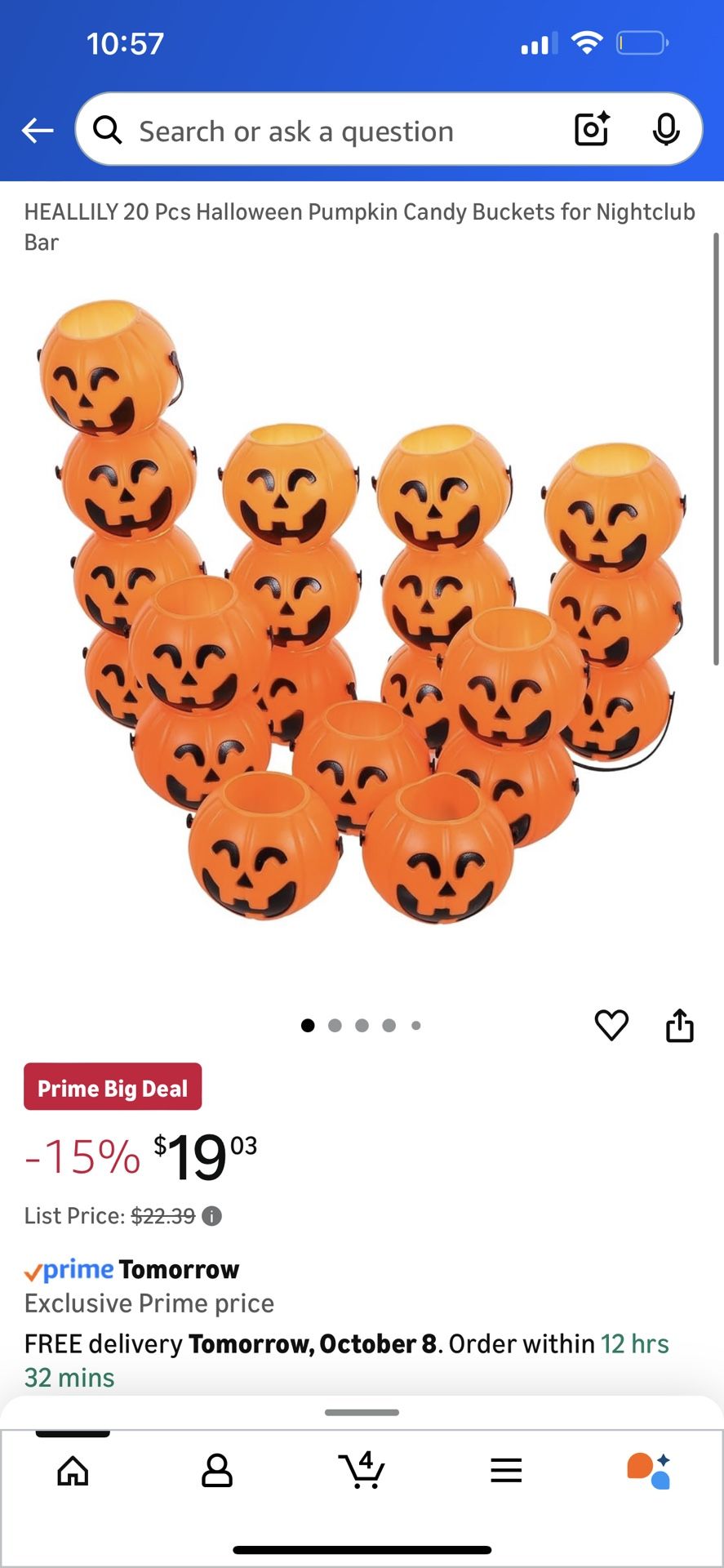Open the account profile tab
Screen dimensions: 724x1568
coord(216,1471)
